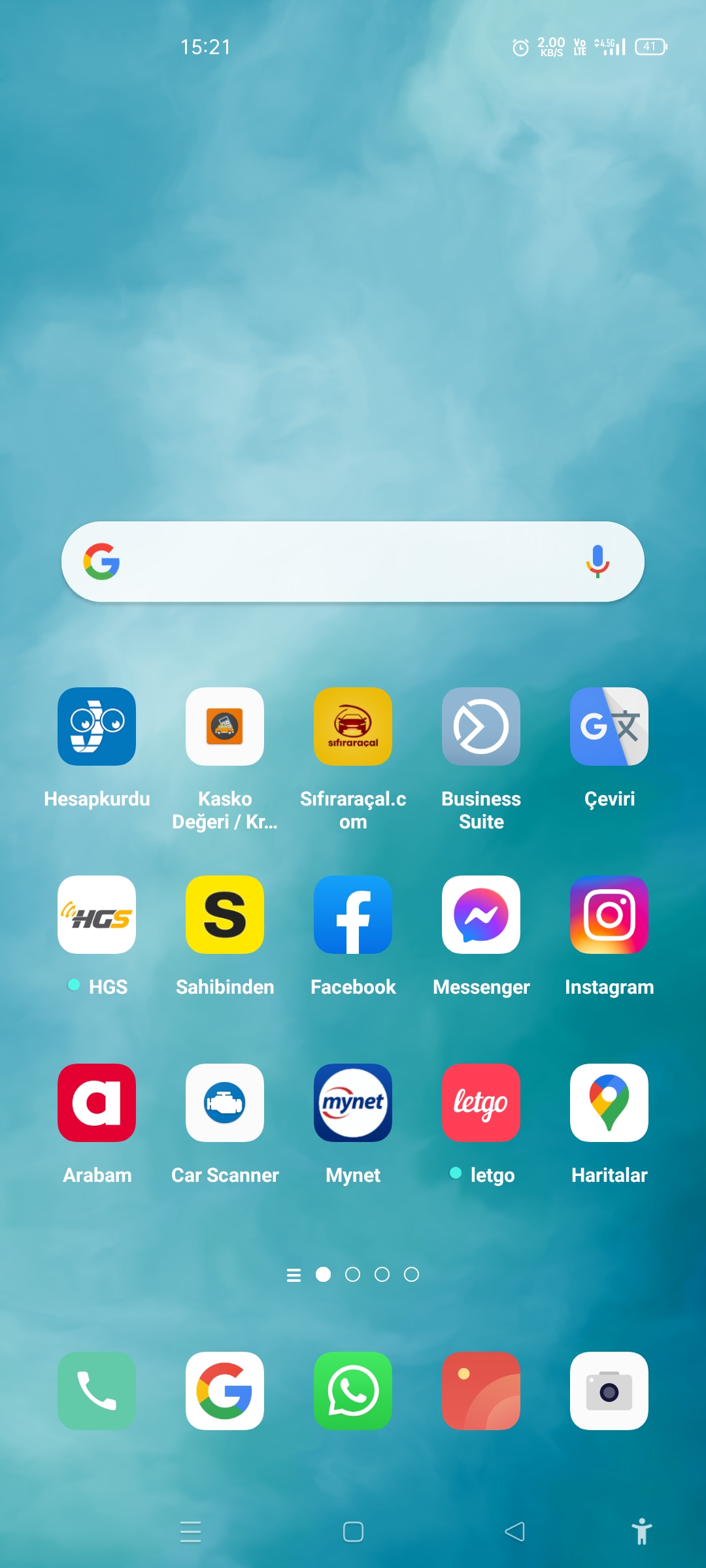Screen dimensions: 706x1568
Task: Open Çeviri translate app
Action: click(609, 727)
